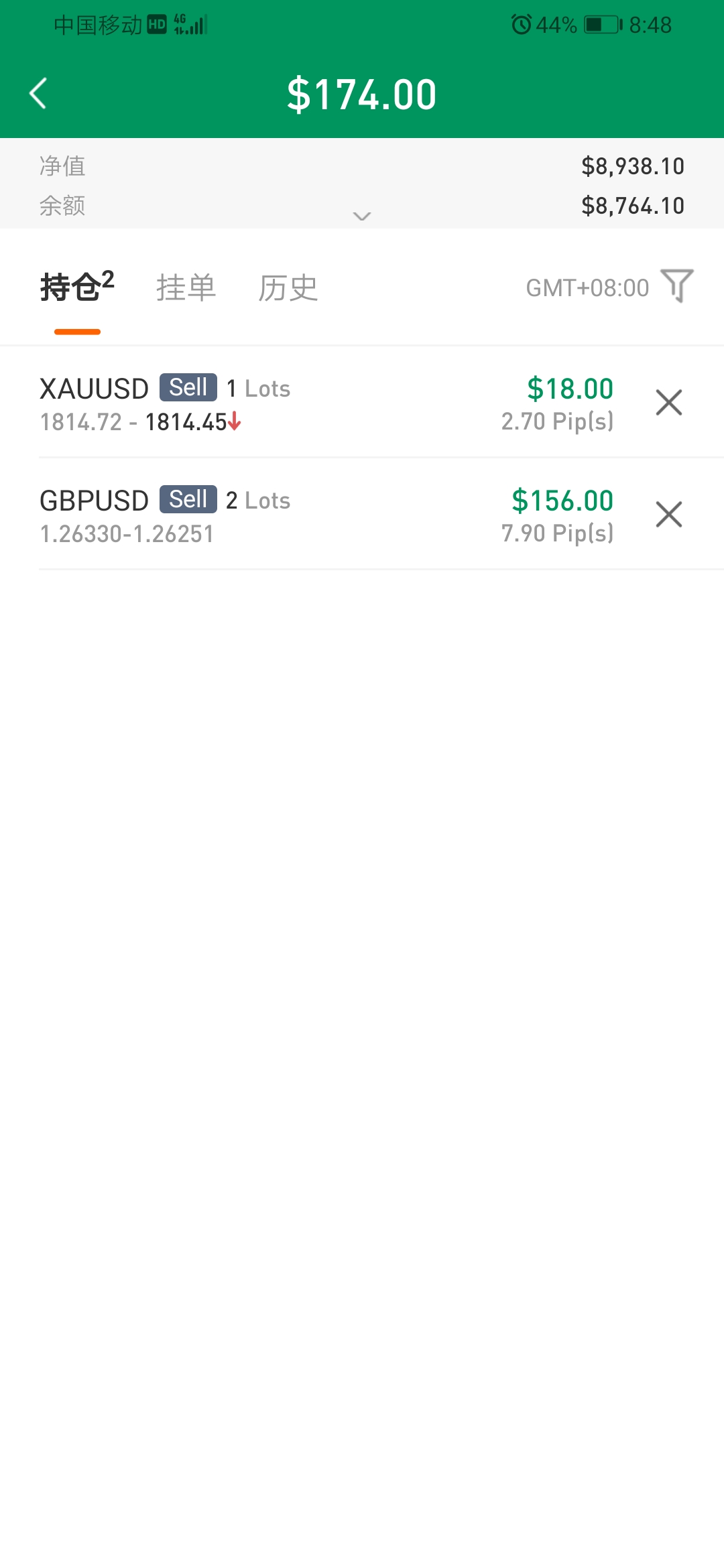Close the GBPUSD position
The image size is (724, 1568).
[x=668, y=515]
